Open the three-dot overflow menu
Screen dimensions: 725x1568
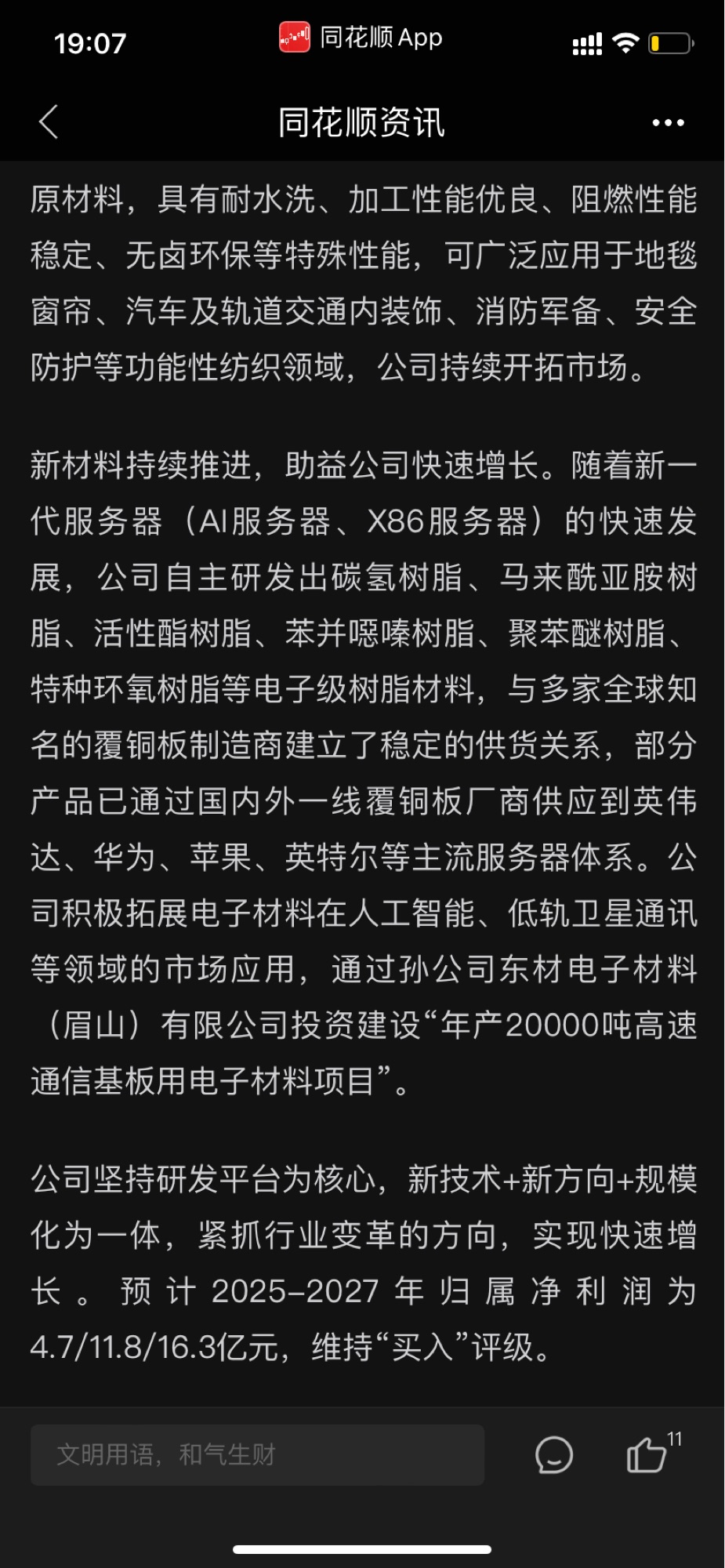coord(668,123)
